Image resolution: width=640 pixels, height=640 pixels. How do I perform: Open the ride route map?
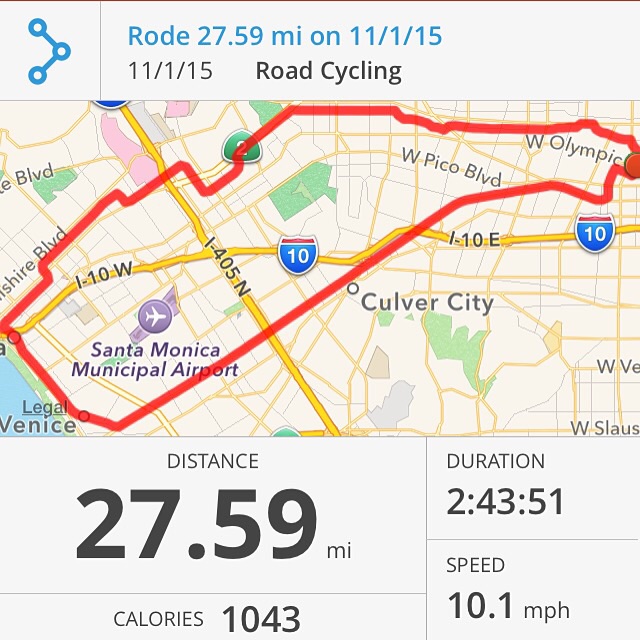[x=320, y=268]
